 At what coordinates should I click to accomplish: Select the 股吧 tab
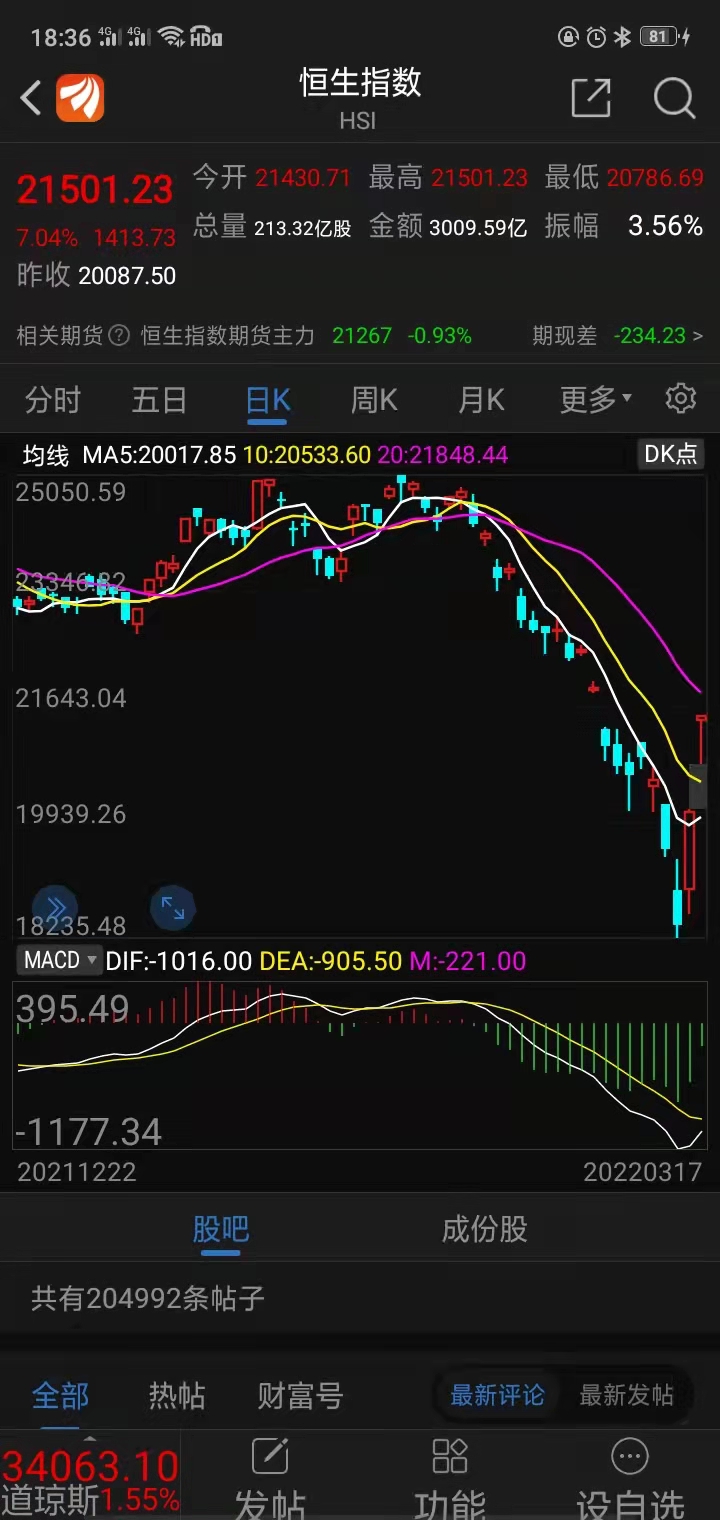click(220, 1229)
